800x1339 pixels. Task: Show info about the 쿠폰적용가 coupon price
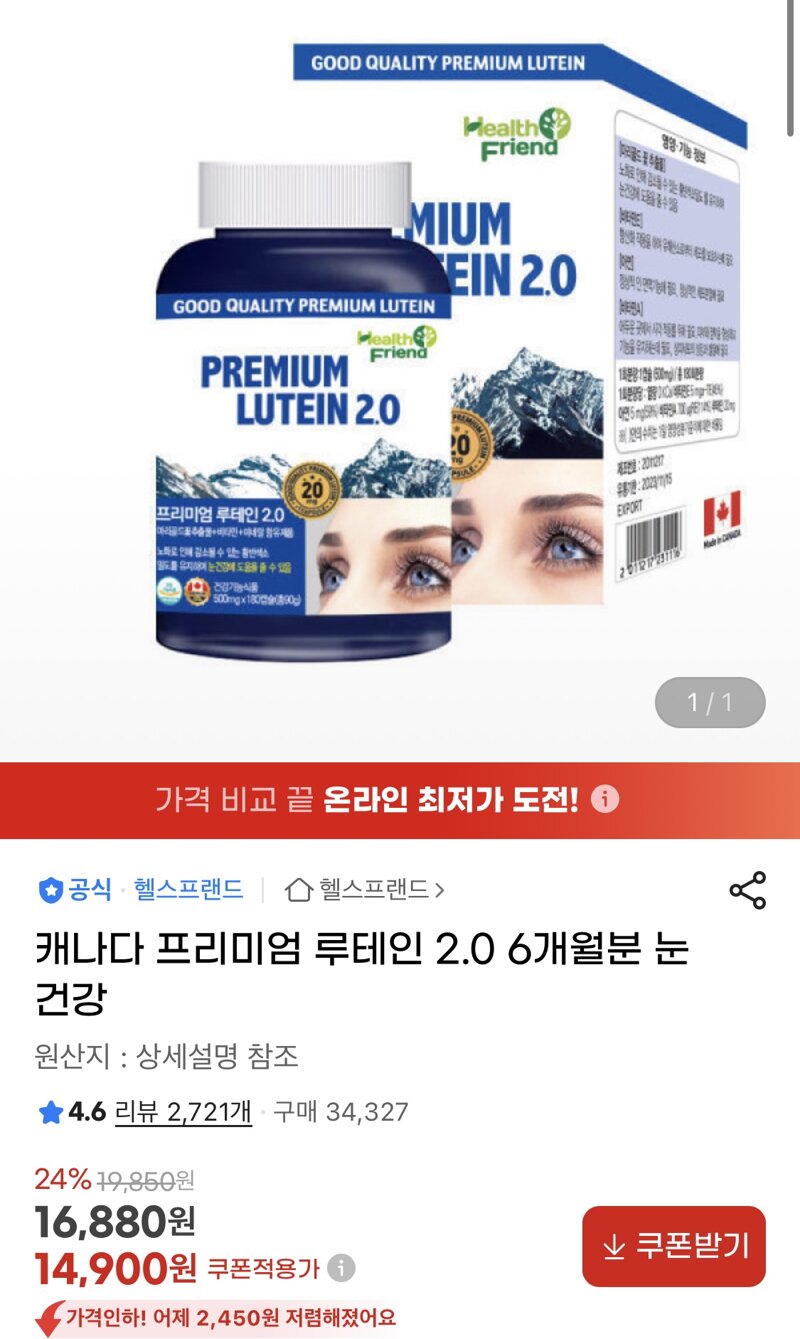point(341,1268)
